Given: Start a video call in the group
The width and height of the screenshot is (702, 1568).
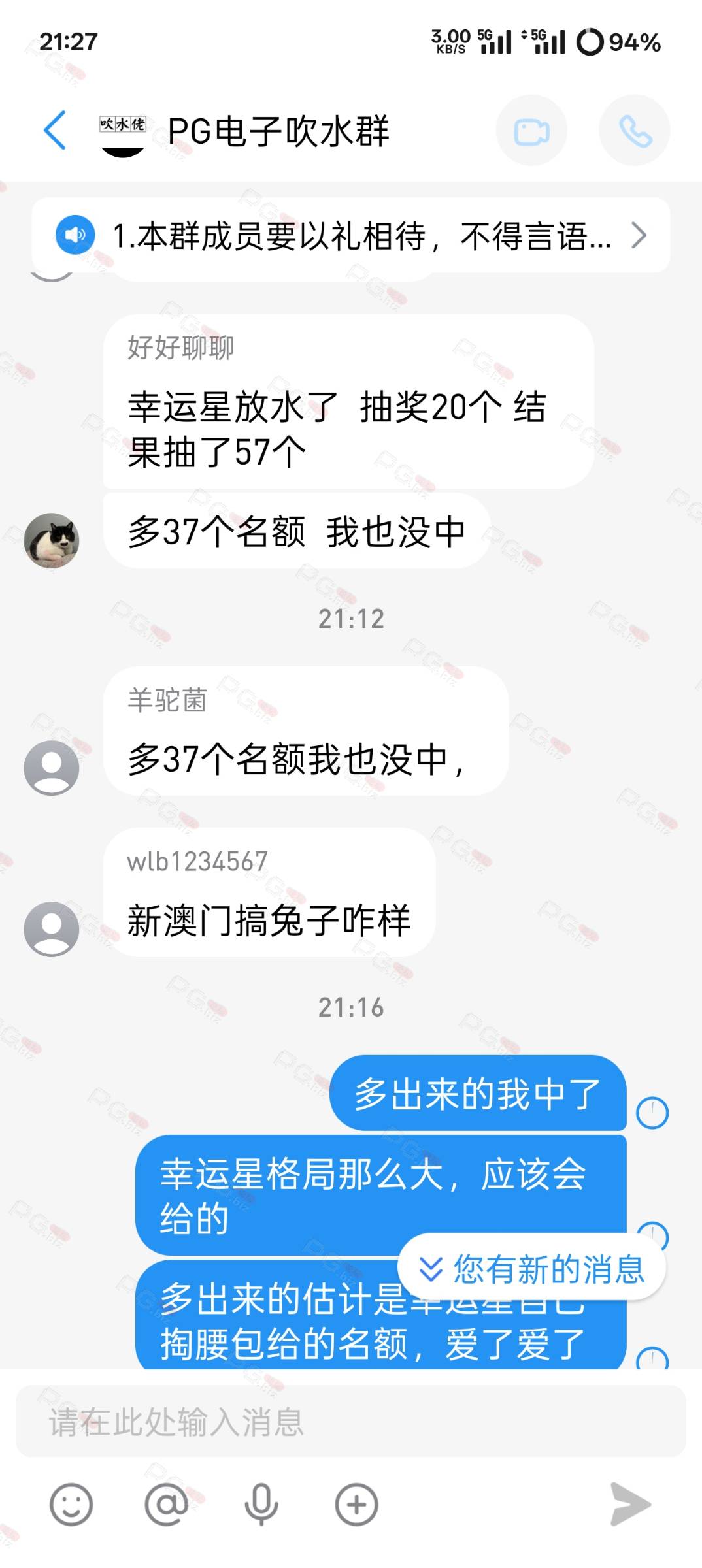Looking at the screenshot, I should coord(531,131).
